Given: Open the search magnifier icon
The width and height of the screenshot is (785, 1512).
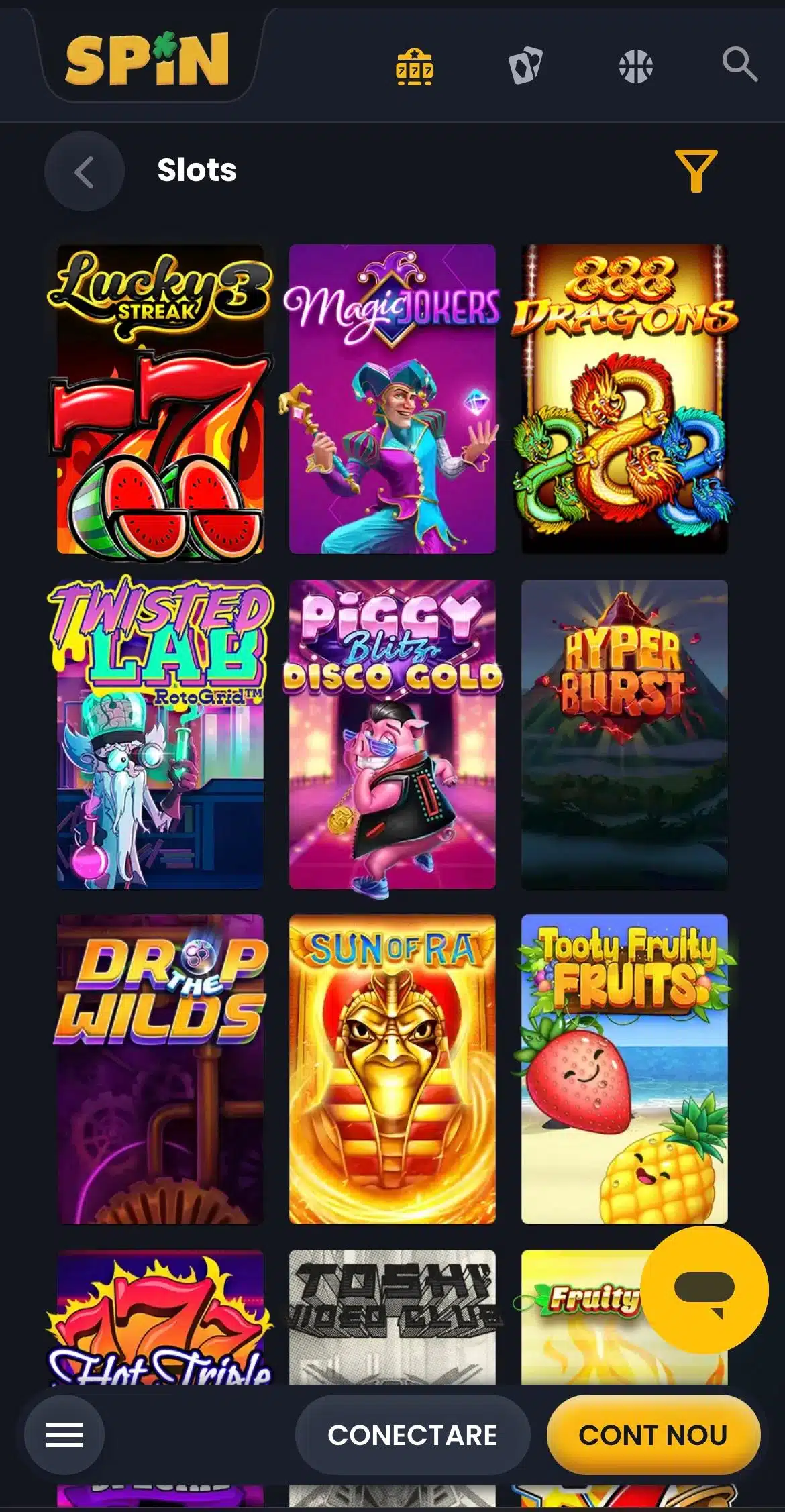Looking at the screenshot, I should pyautogui.click(x=739, y=65).
